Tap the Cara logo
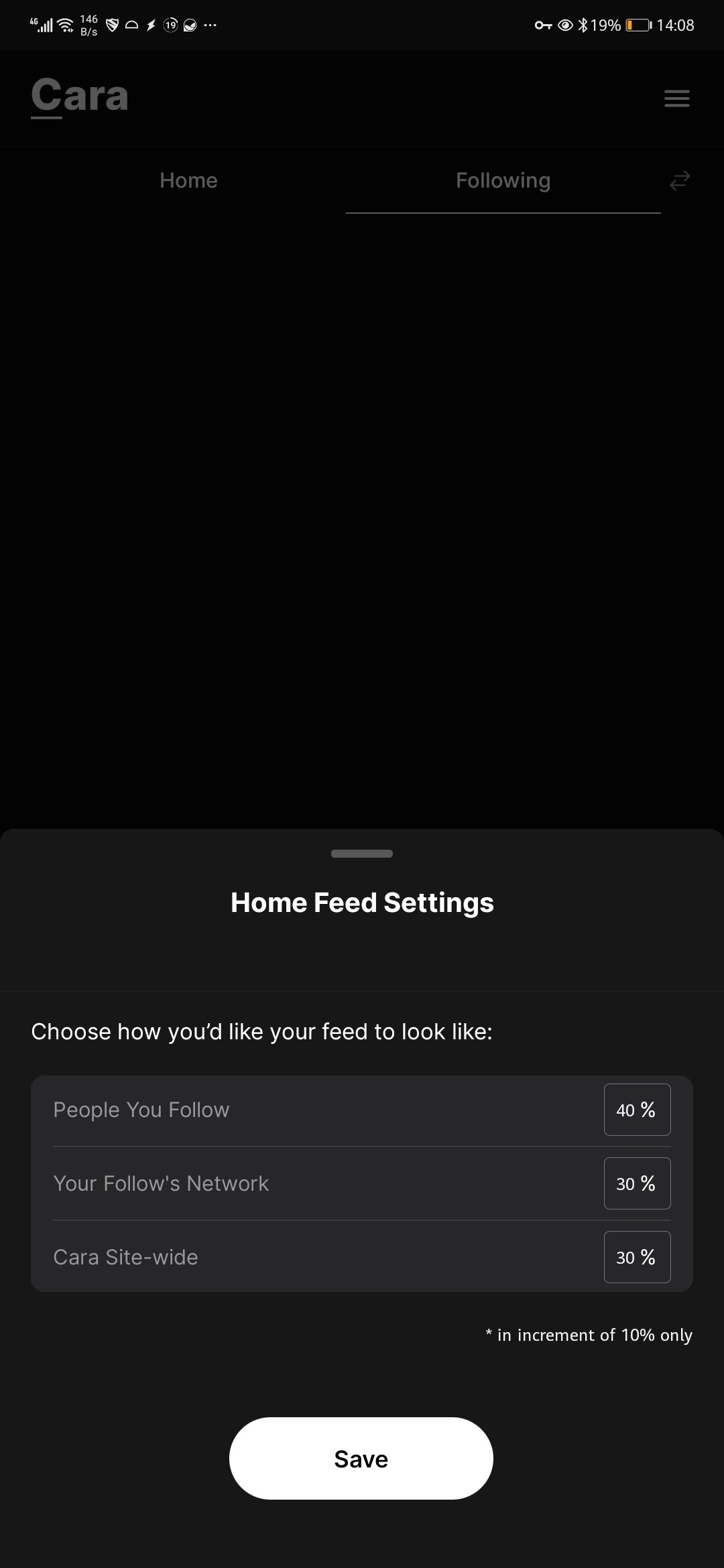The width and height of the screenshot is (724, 1568). coord(79,96)
